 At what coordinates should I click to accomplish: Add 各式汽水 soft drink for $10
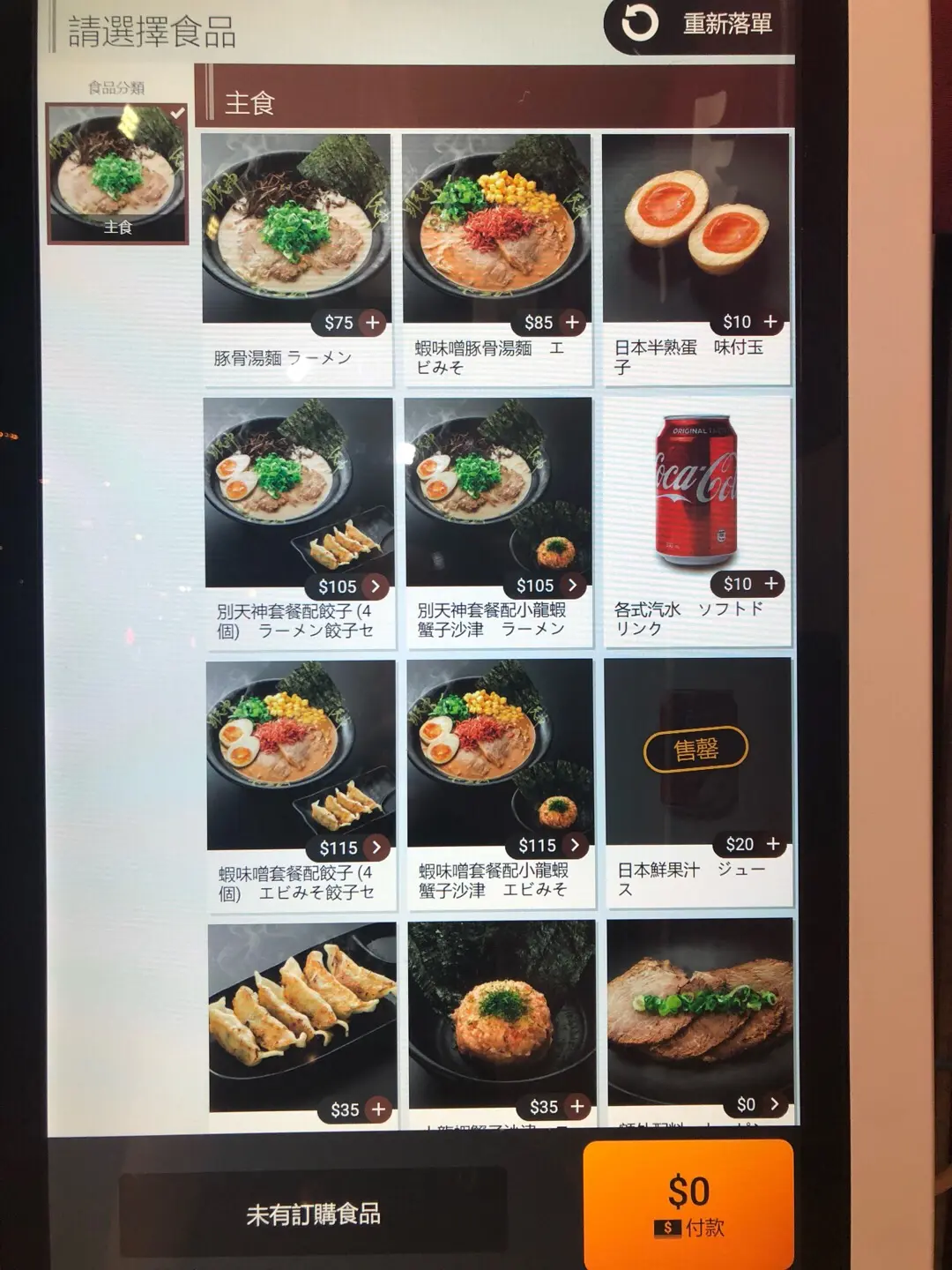coord(770,584)
